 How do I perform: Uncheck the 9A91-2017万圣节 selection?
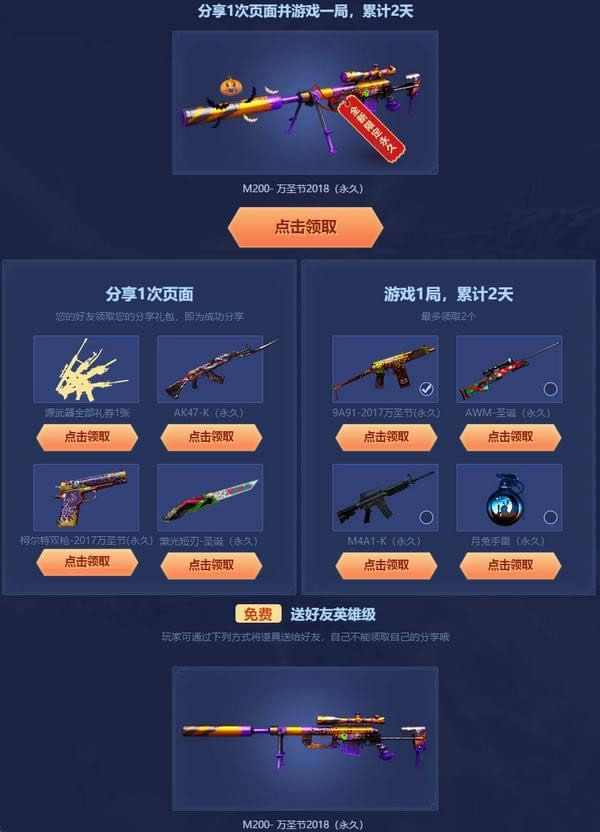tap(426, 388)
